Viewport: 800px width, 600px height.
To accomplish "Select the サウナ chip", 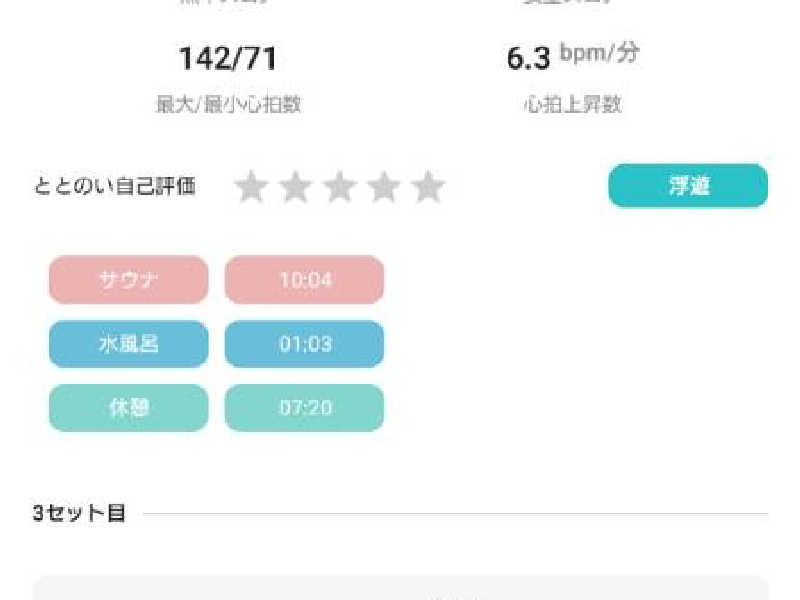I will (x=129, y=280).
